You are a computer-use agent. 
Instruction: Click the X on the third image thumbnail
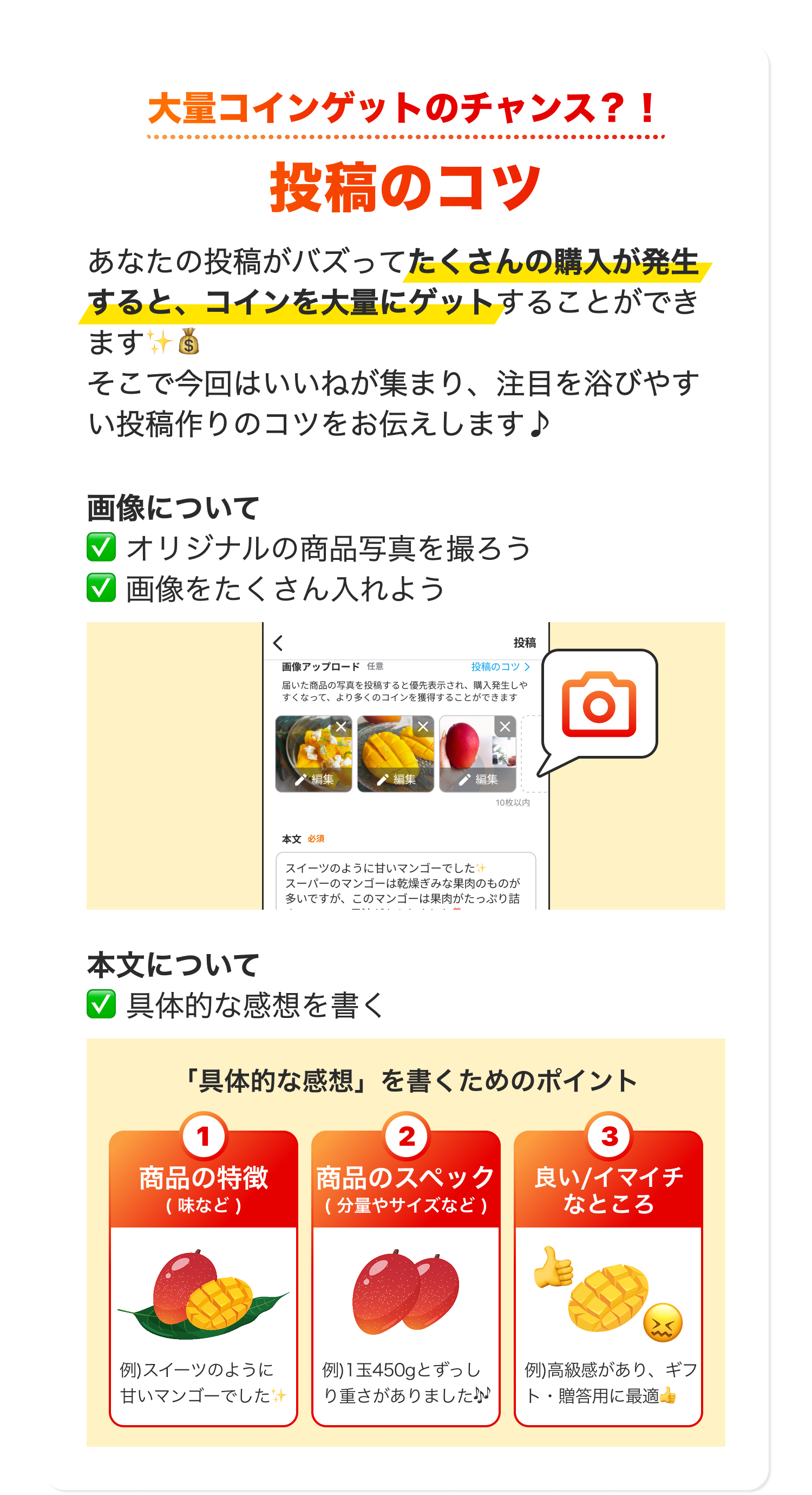tap(505, 727)
